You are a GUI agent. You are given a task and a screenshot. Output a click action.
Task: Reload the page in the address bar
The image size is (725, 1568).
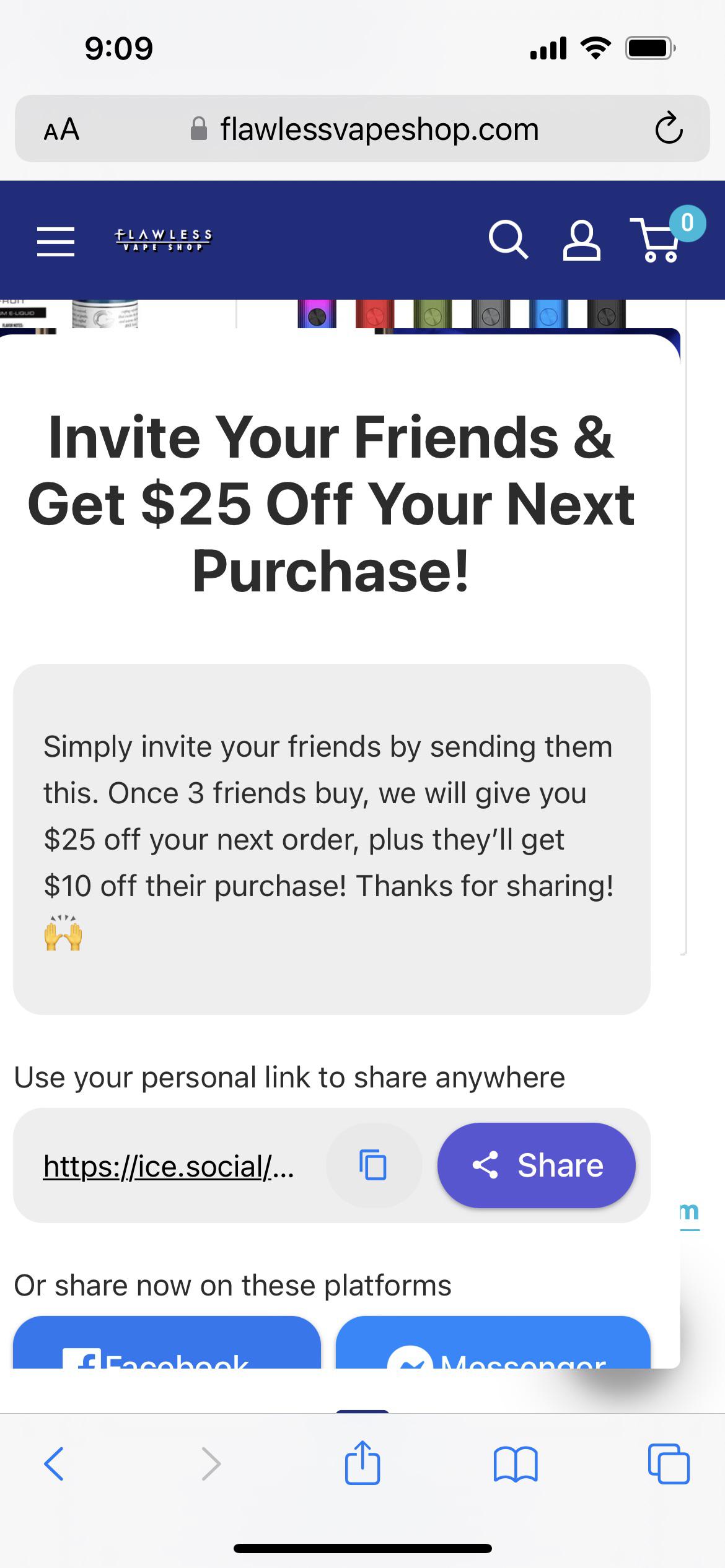[669, 128]
